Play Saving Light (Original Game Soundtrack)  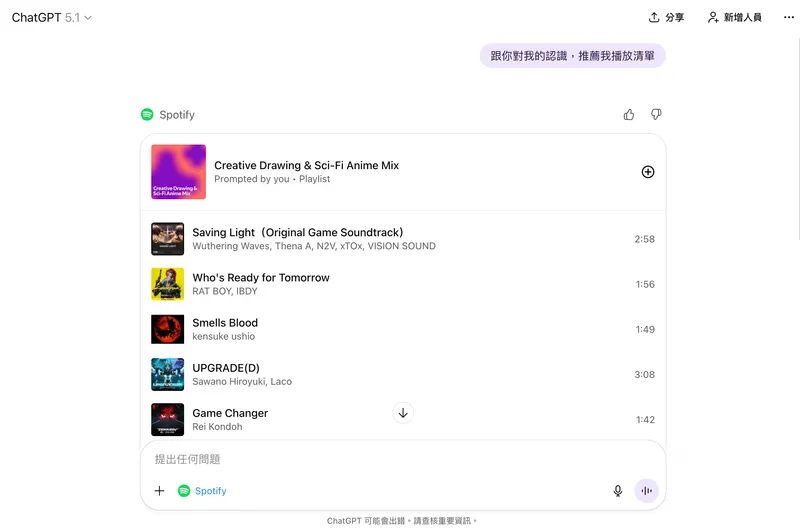click(x=297, y=233)
